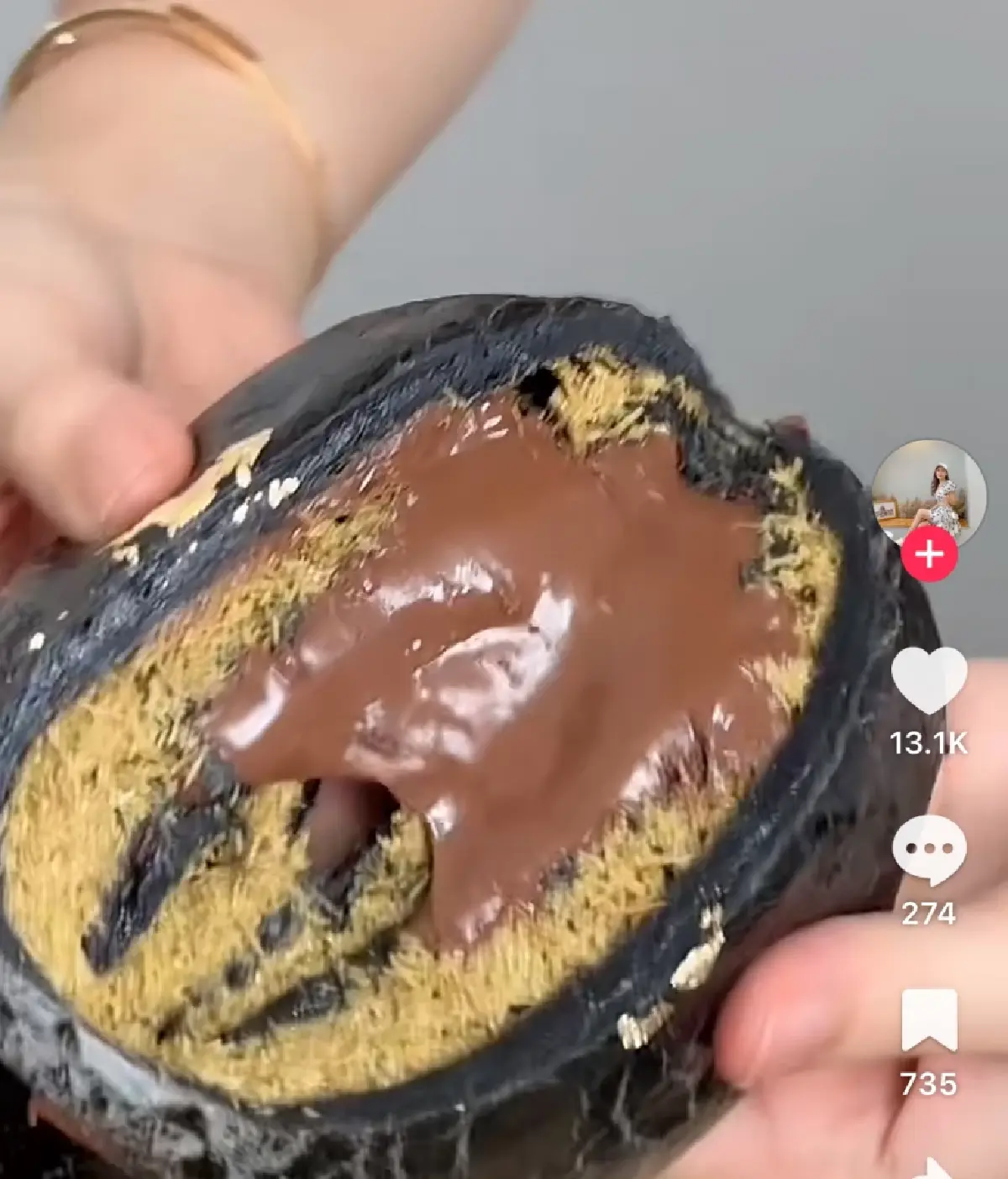
Task: Open the creator's profile picture
Action: [928, 494]
